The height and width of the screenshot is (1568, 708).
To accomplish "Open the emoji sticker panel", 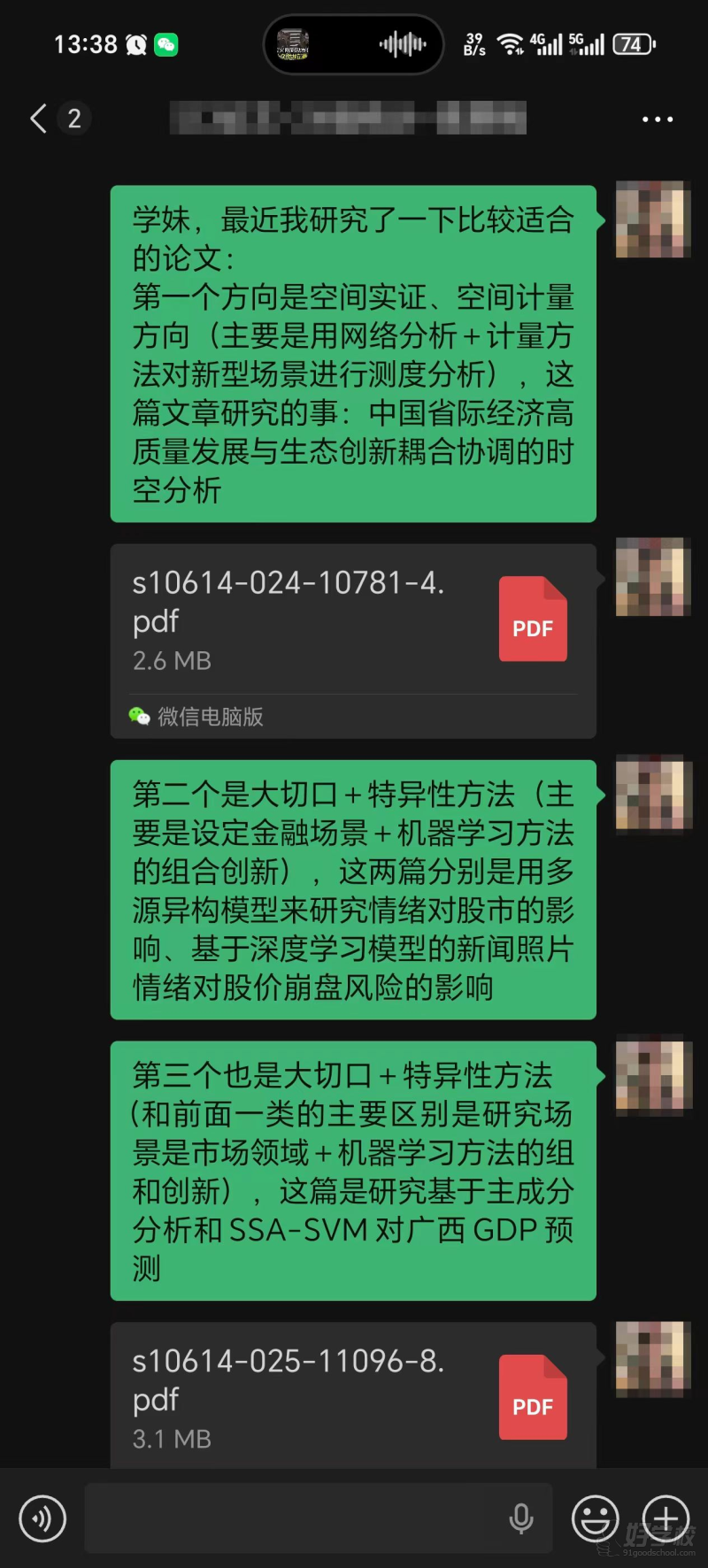I will click(595, 1518).
